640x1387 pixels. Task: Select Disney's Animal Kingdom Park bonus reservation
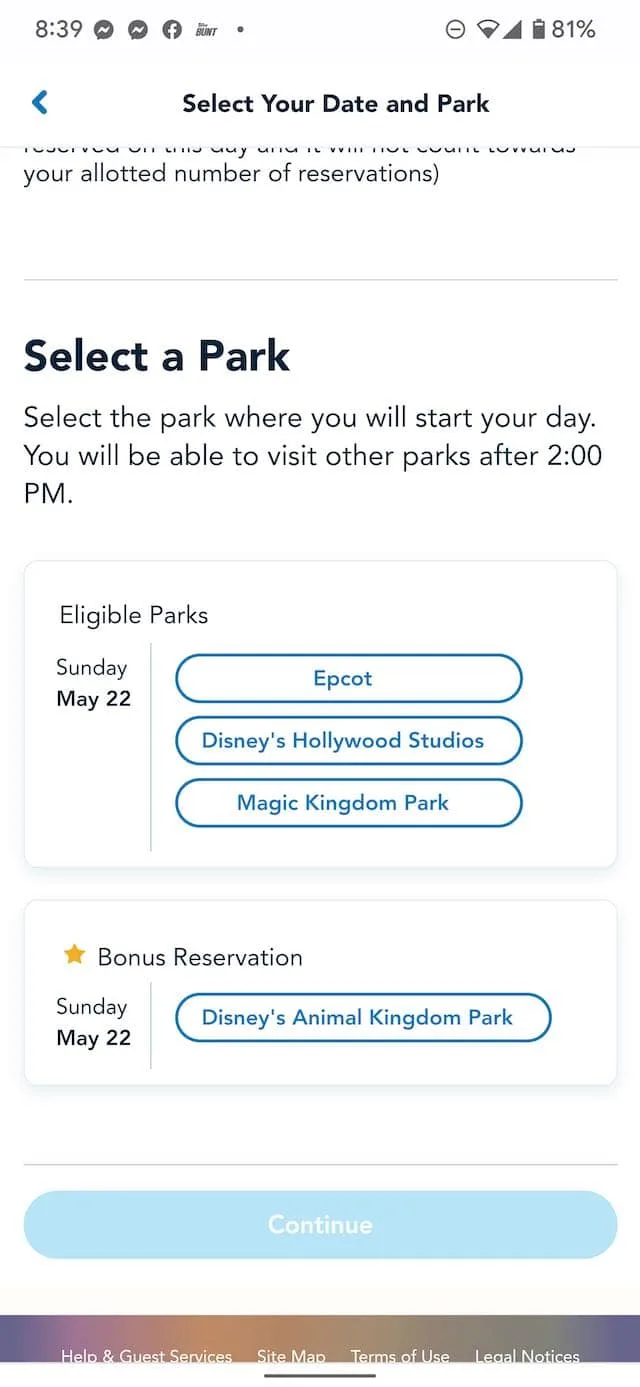[363, 1018]
